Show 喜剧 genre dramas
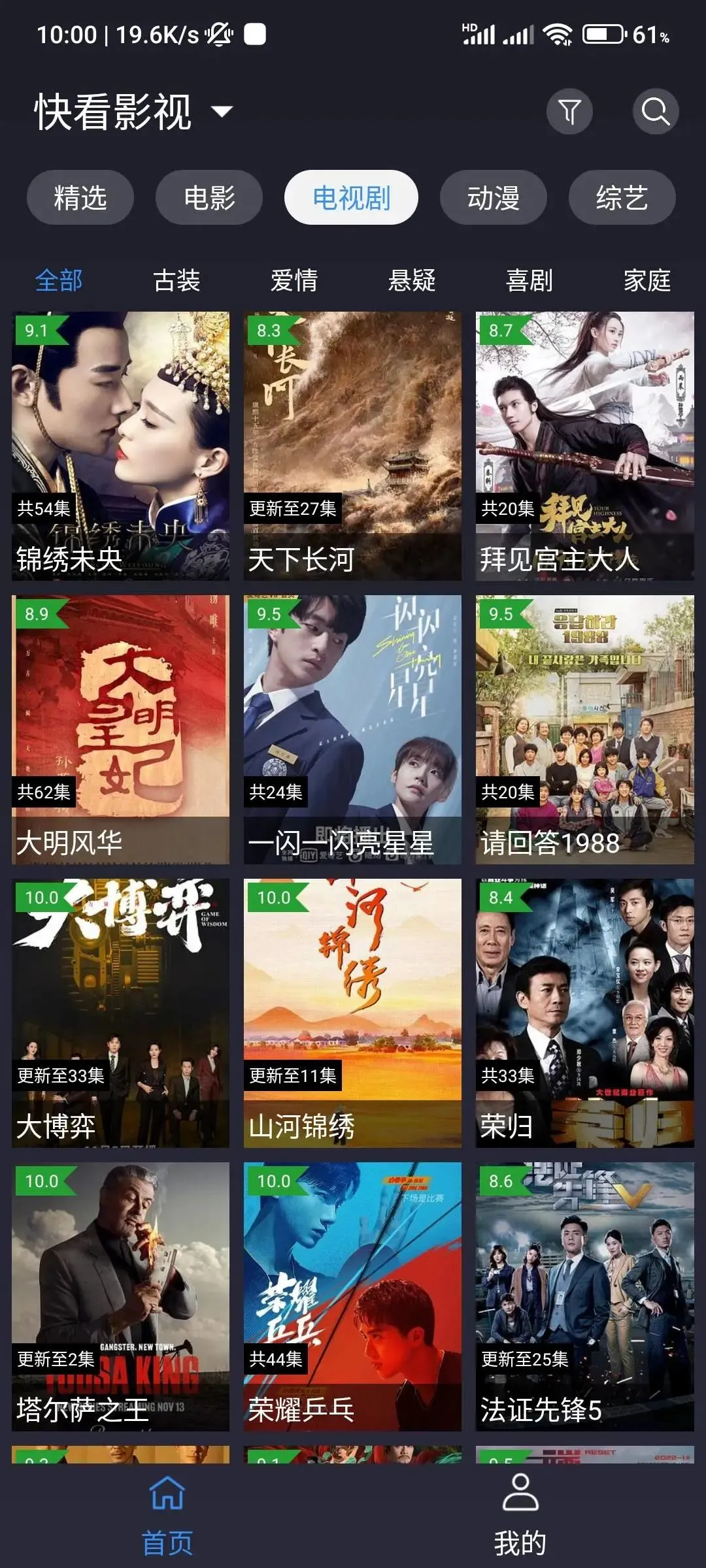The image size is (706, 1568). point(529,280)
